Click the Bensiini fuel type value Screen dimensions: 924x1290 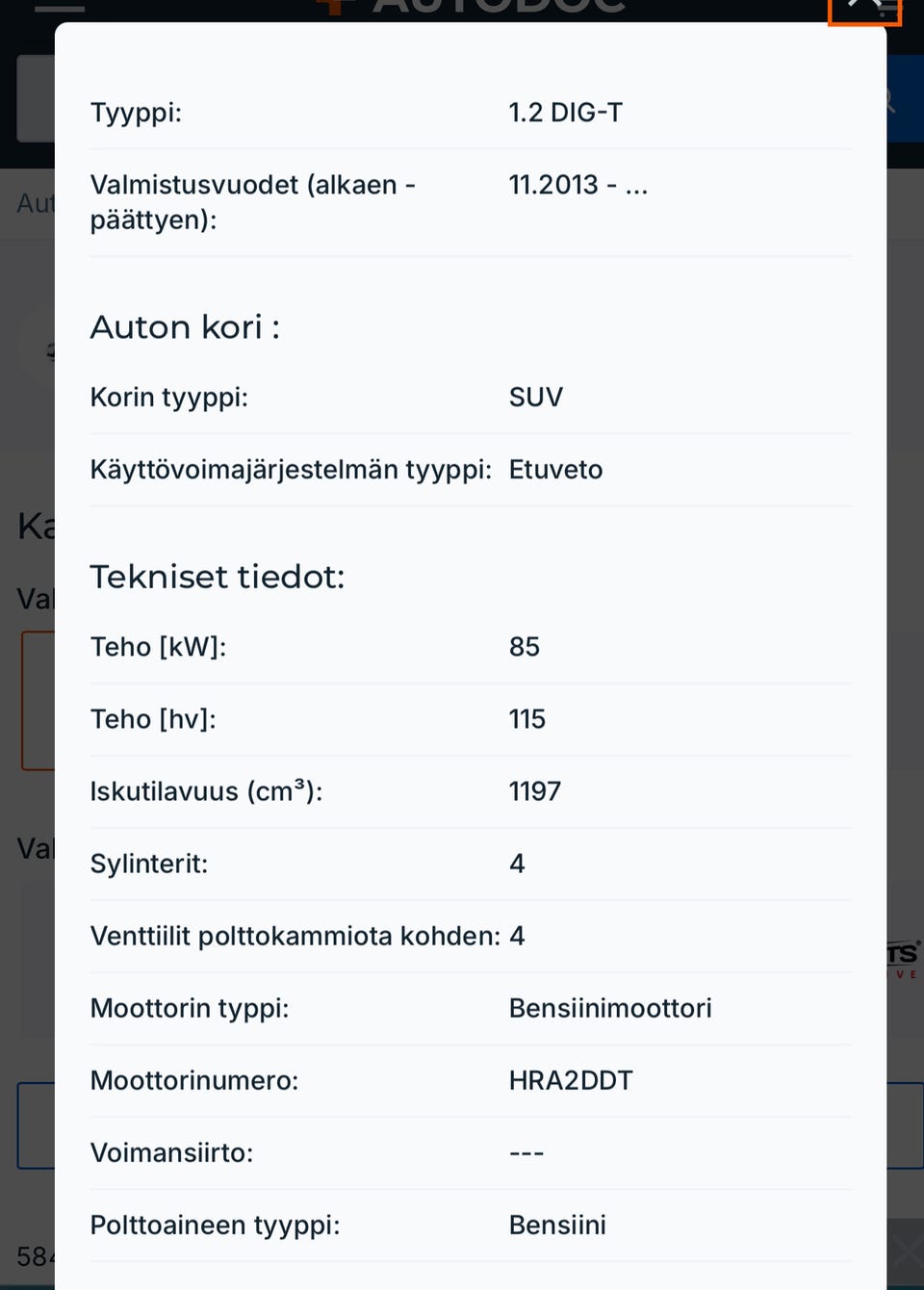557,1225
